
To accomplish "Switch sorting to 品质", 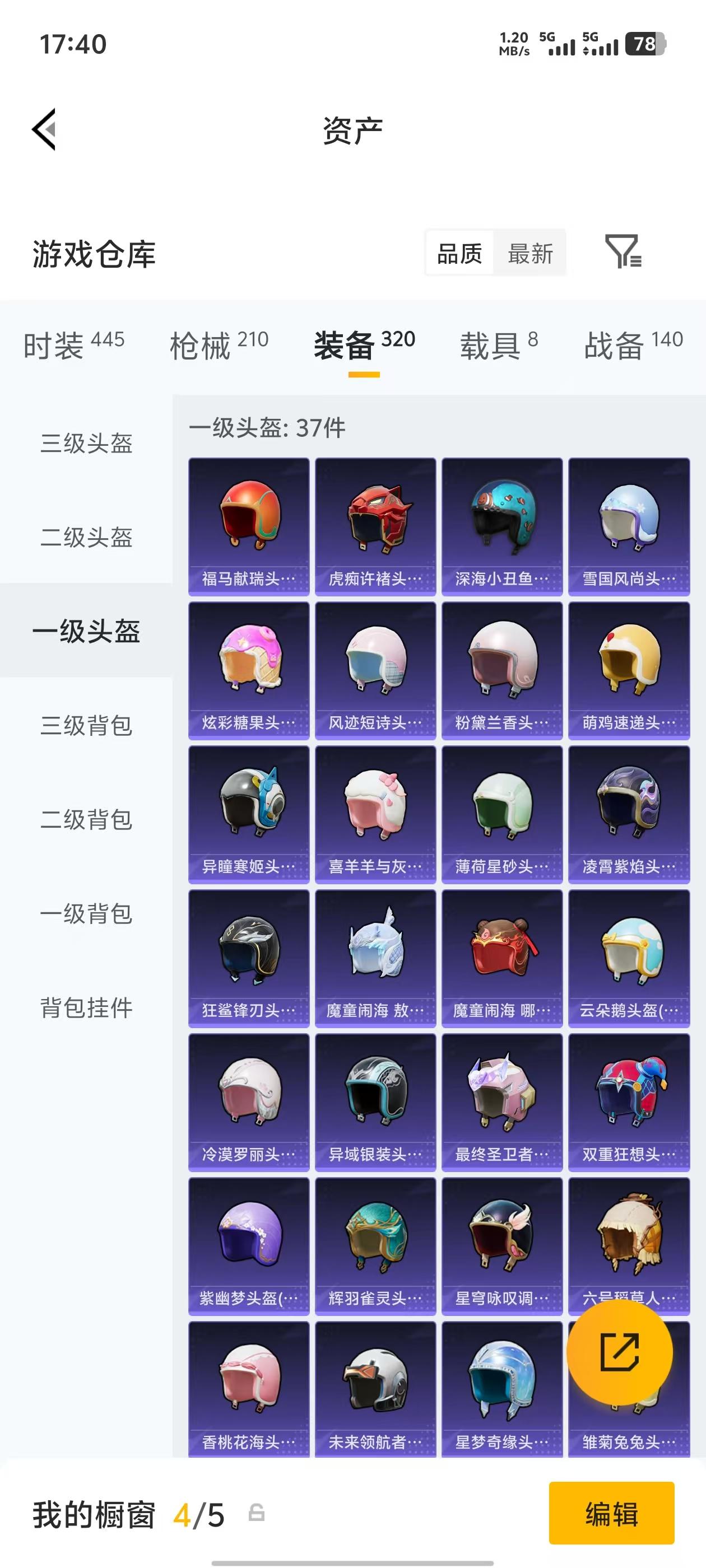I will 459,254.
